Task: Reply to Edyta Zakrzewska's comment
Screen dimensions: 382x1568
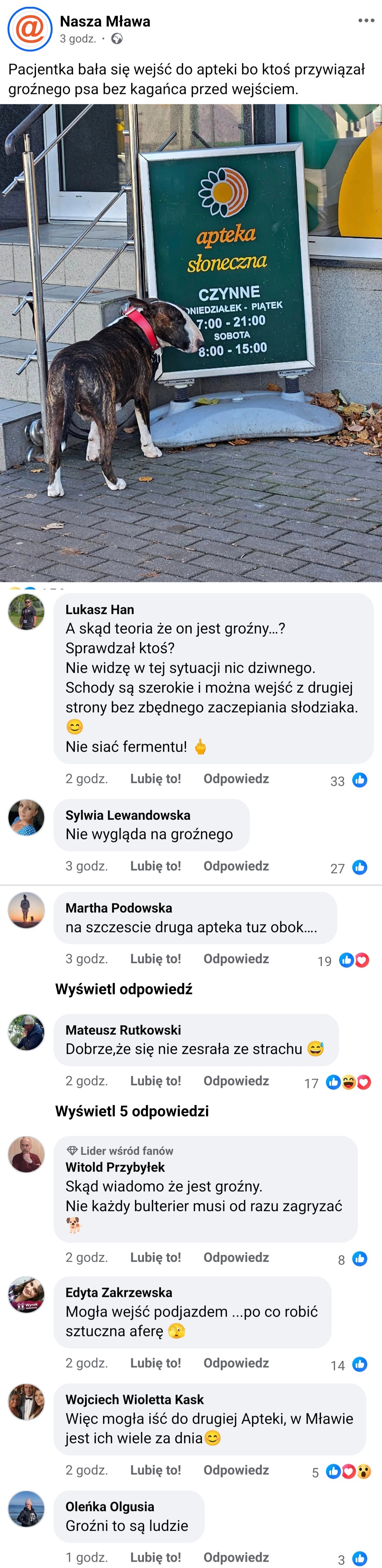Action: 236,1363
